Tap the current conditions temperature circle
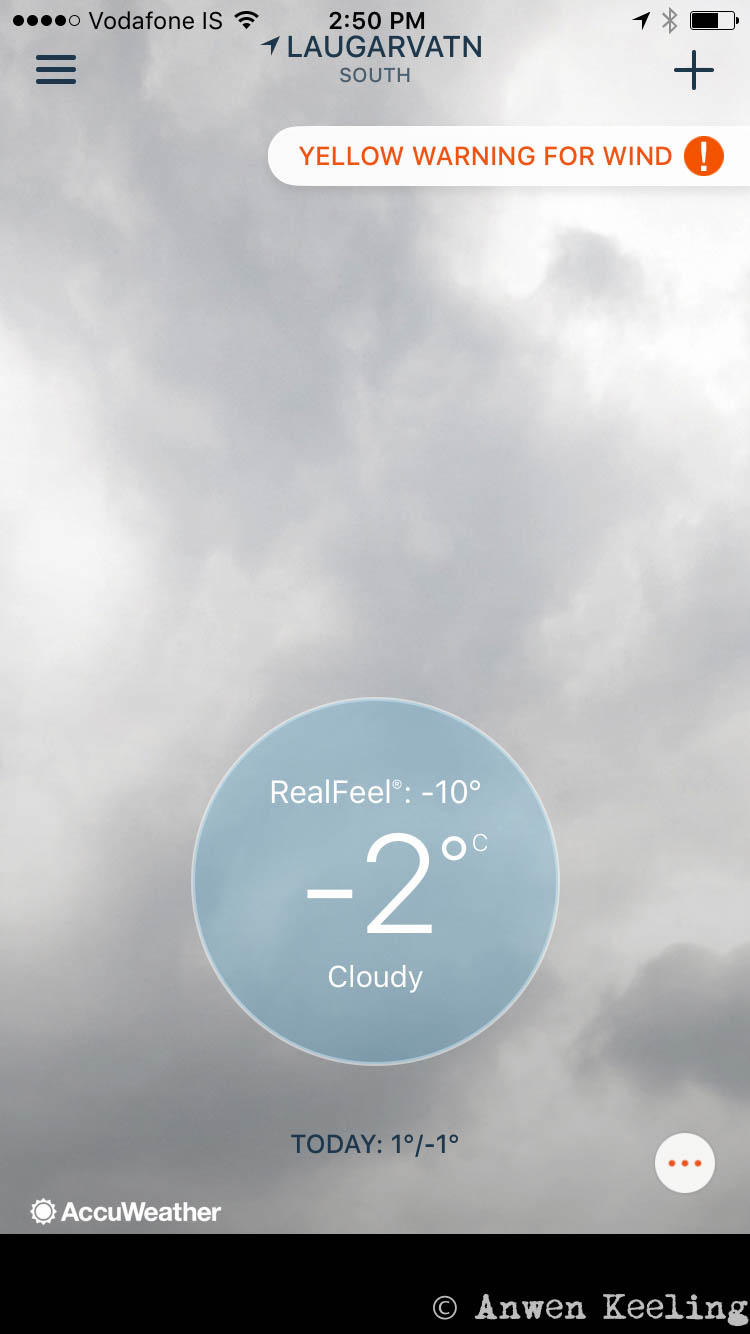The width and height of the screenshot is (750, 1334). [375, 881]
